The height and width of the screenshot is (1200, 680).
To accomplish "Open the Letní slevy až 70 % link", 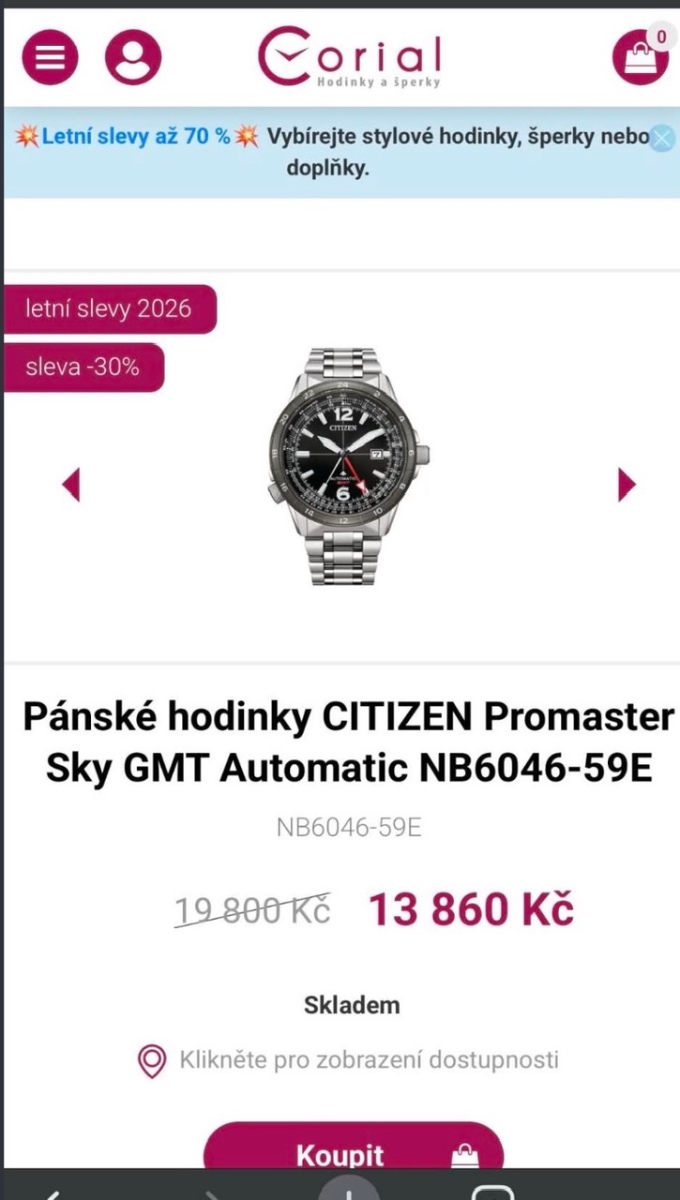I will click(x=136, y=137).
